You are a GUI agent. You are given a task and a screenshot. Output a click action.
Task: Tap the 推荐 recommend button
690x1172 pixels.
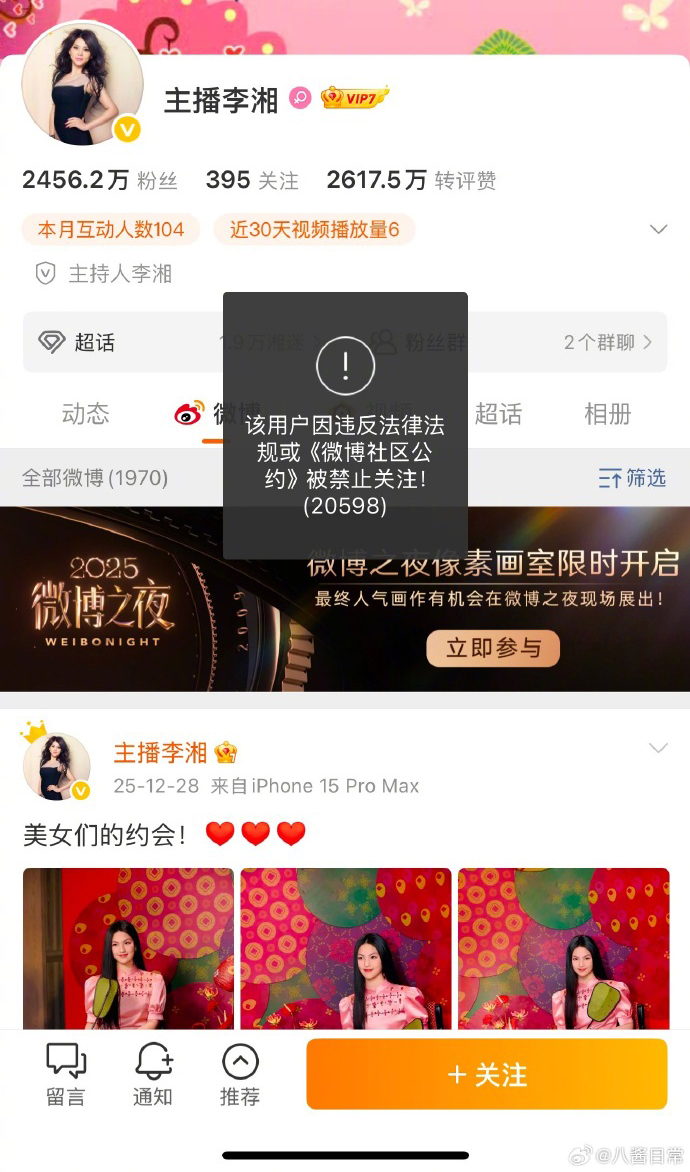(240, 1074)
